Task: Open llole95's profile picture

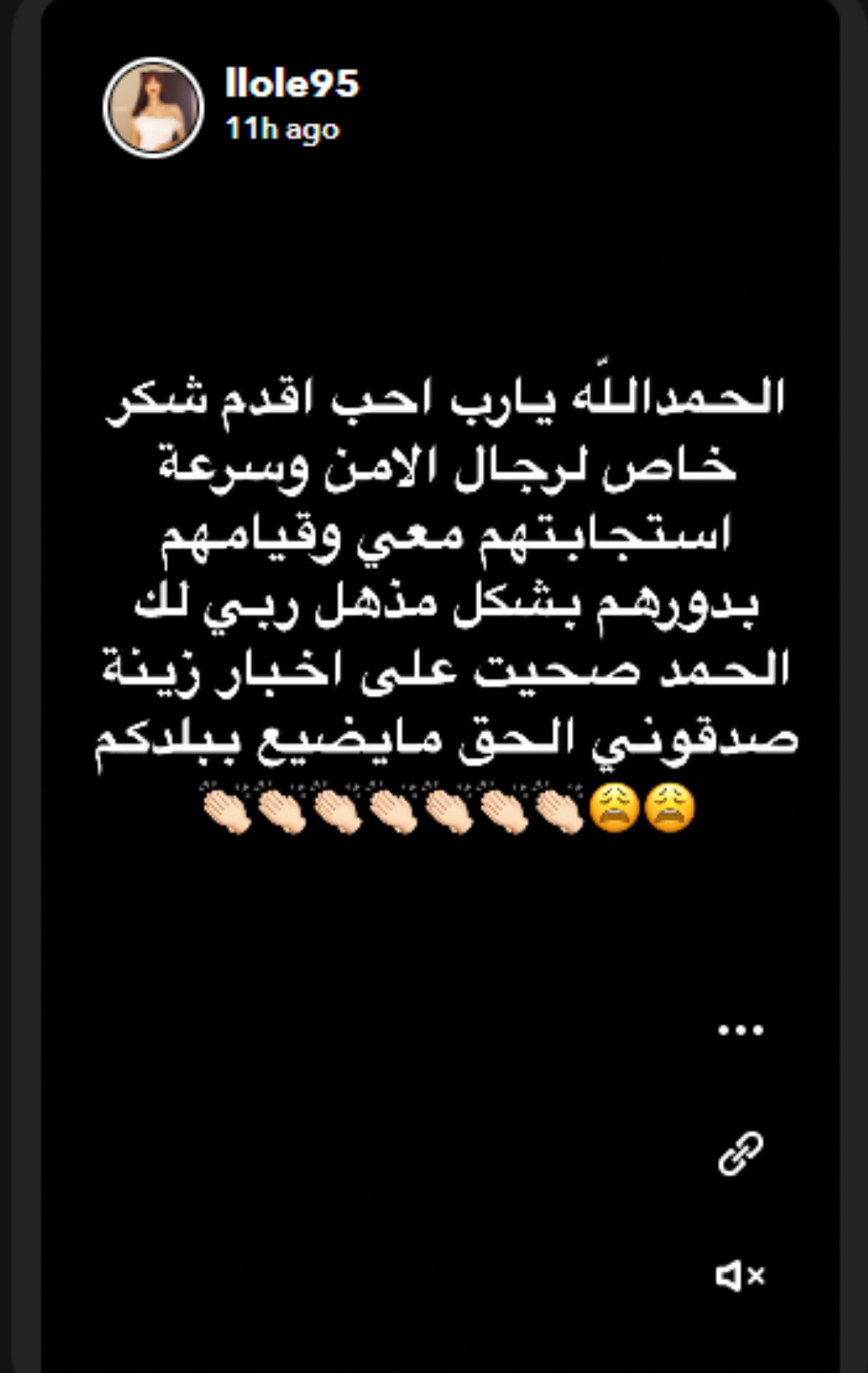Action: click(153, 108)
